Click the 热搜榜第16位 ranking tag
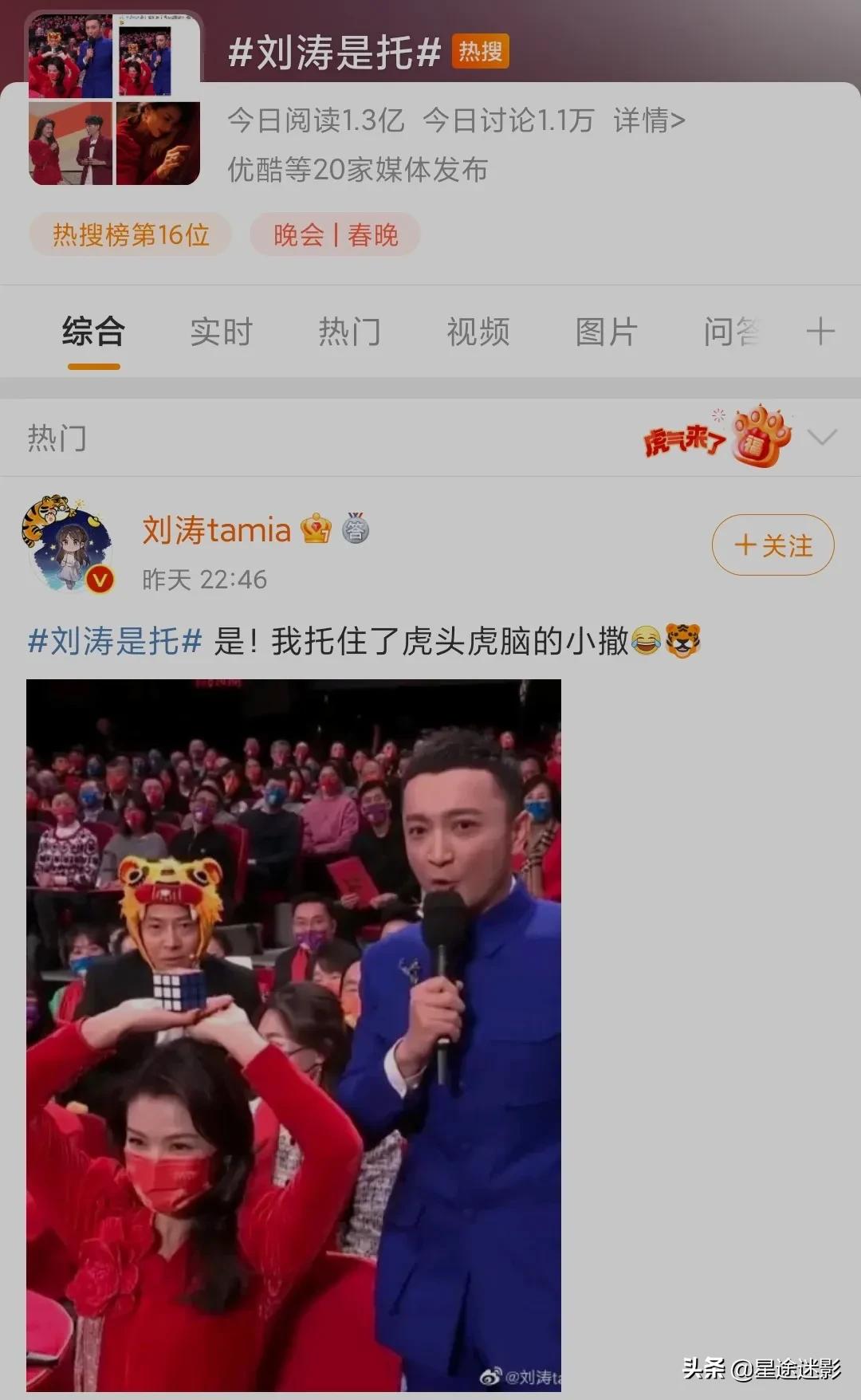The image size is (861, 1400). pyautogui.click(x=129, y=234)
